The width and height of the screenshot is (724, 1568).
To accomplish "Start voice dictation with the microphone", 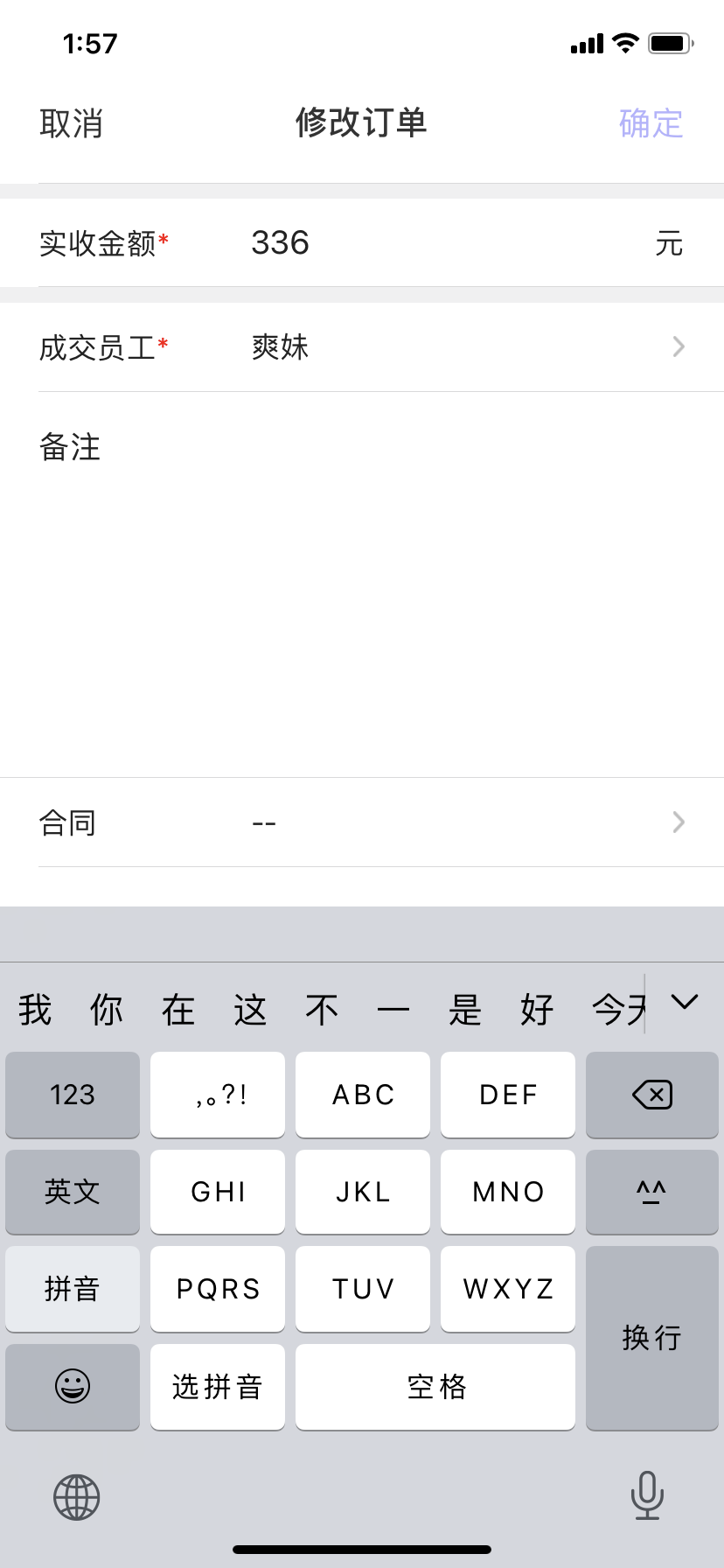I will pos(647,1496).
